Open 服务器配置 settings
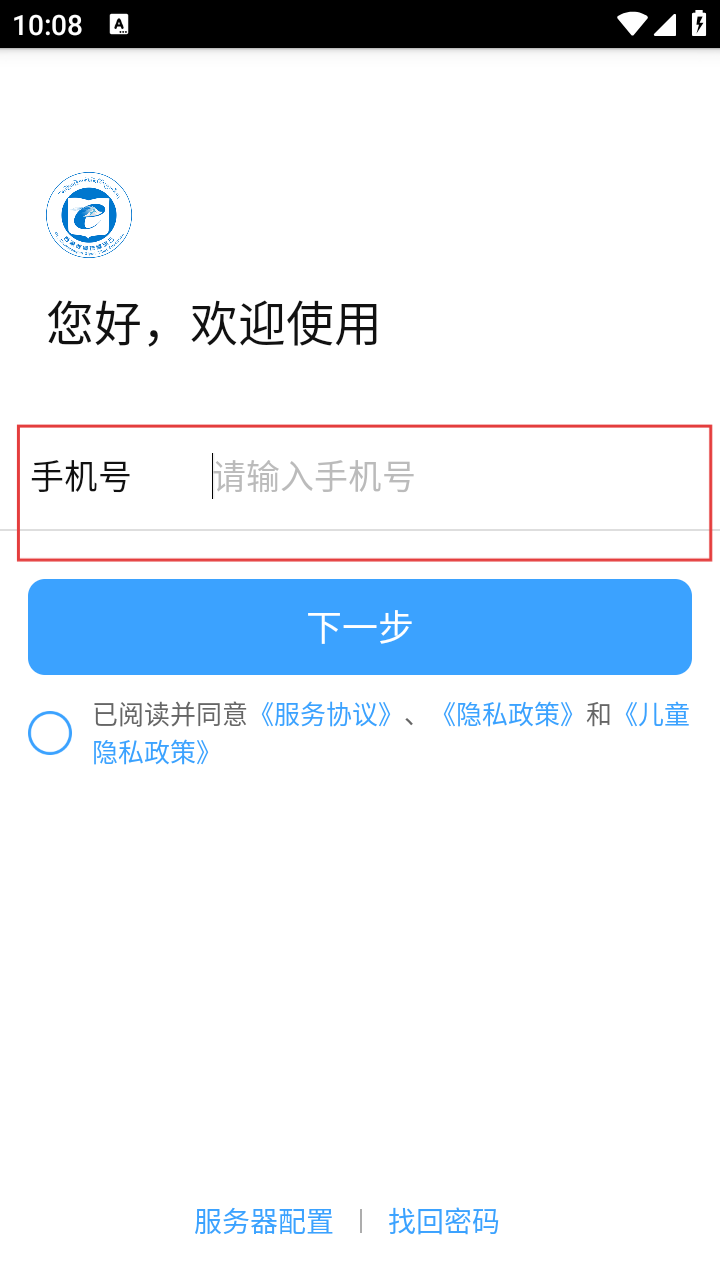The height and width of the screenshot is (1280, 720). [263, 1221]
